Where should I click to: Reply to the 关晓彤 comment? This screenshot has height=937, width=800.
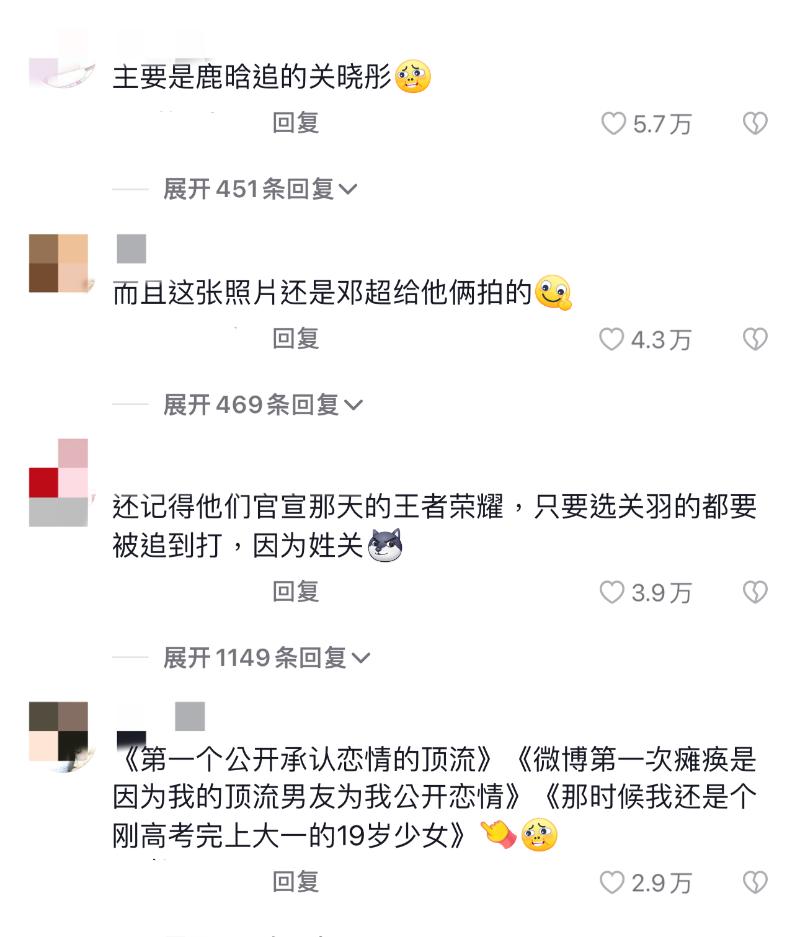coord(295,123)
